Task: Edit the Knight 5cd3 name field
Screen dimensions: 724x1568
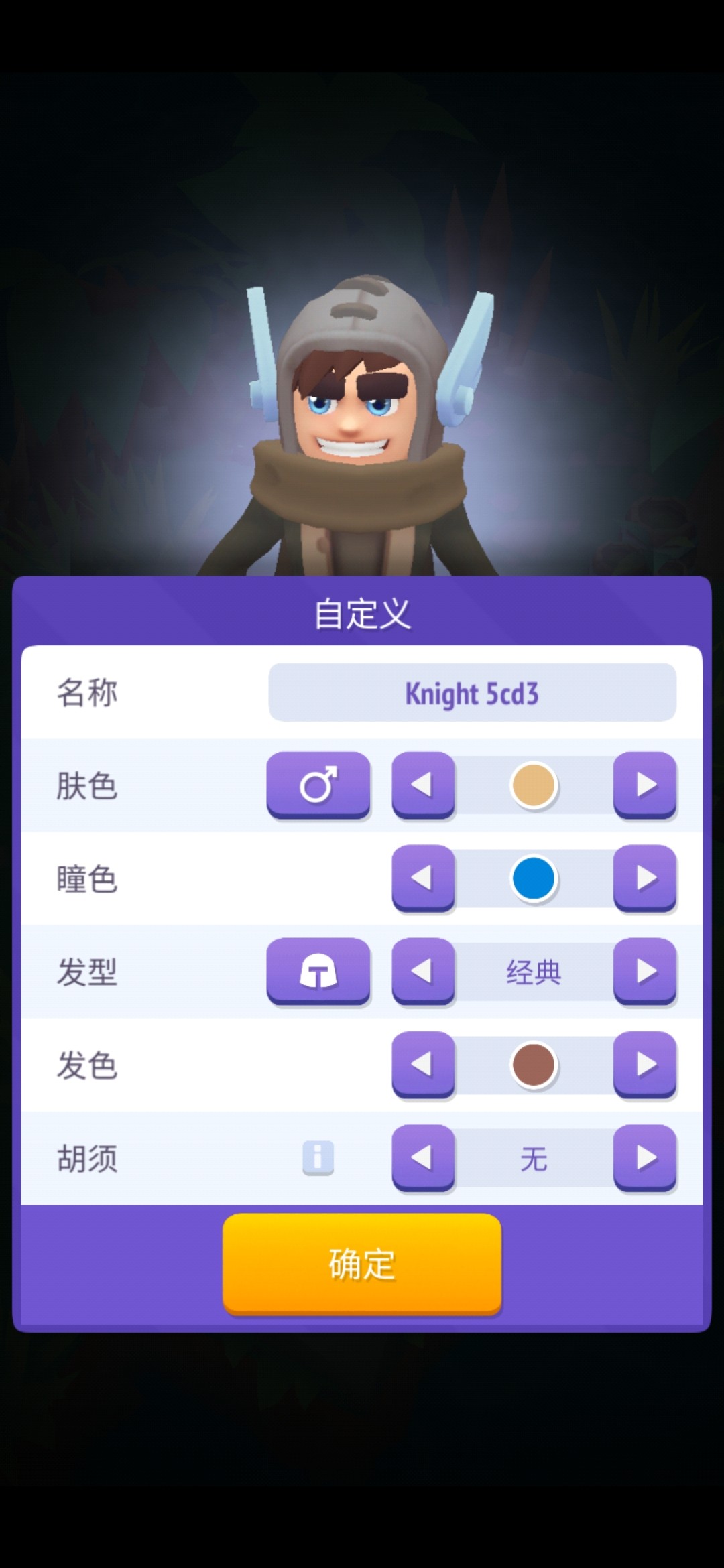Action: (x=472, y=693)
